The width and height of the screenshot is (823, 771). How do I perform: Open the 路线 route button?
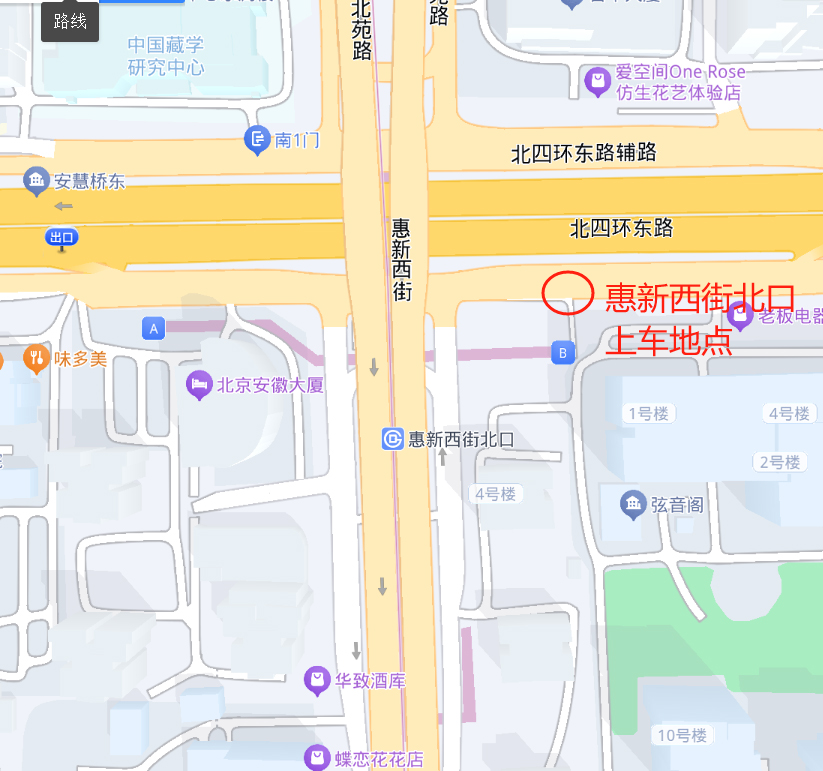click(70, 21)
